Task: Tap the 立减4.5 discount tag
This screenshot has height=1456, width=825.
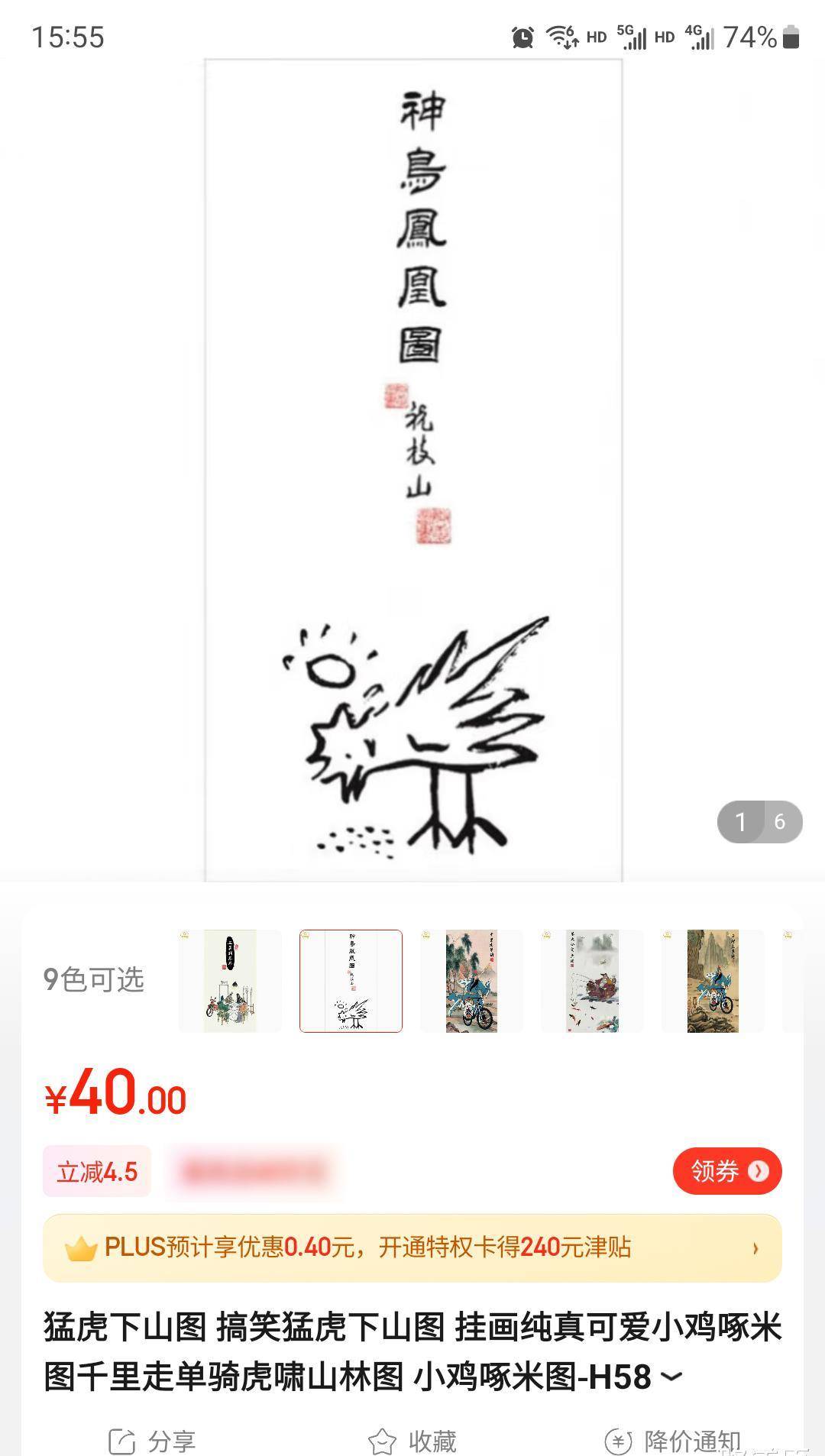Action: tap(96, 1170)
